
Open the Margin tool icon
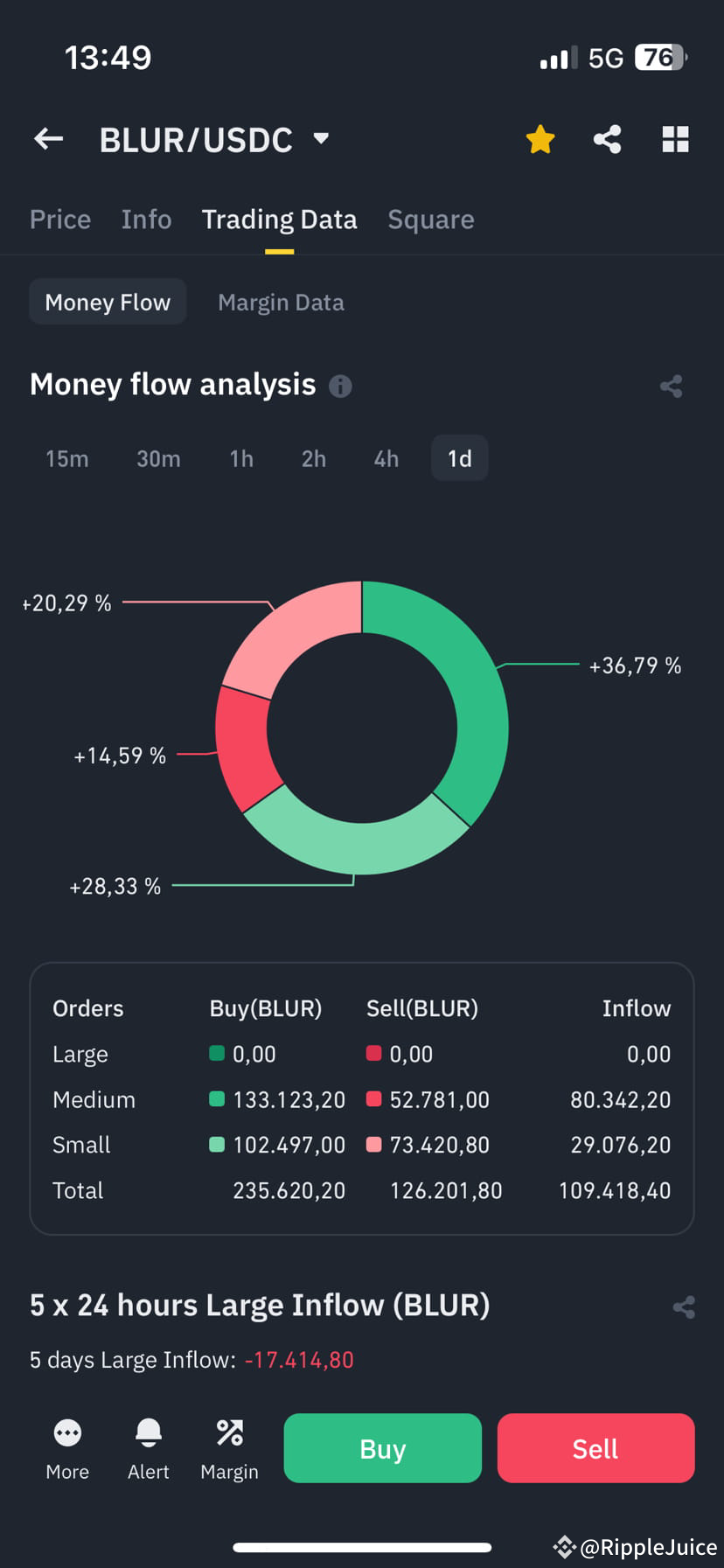pos(229,1432)
